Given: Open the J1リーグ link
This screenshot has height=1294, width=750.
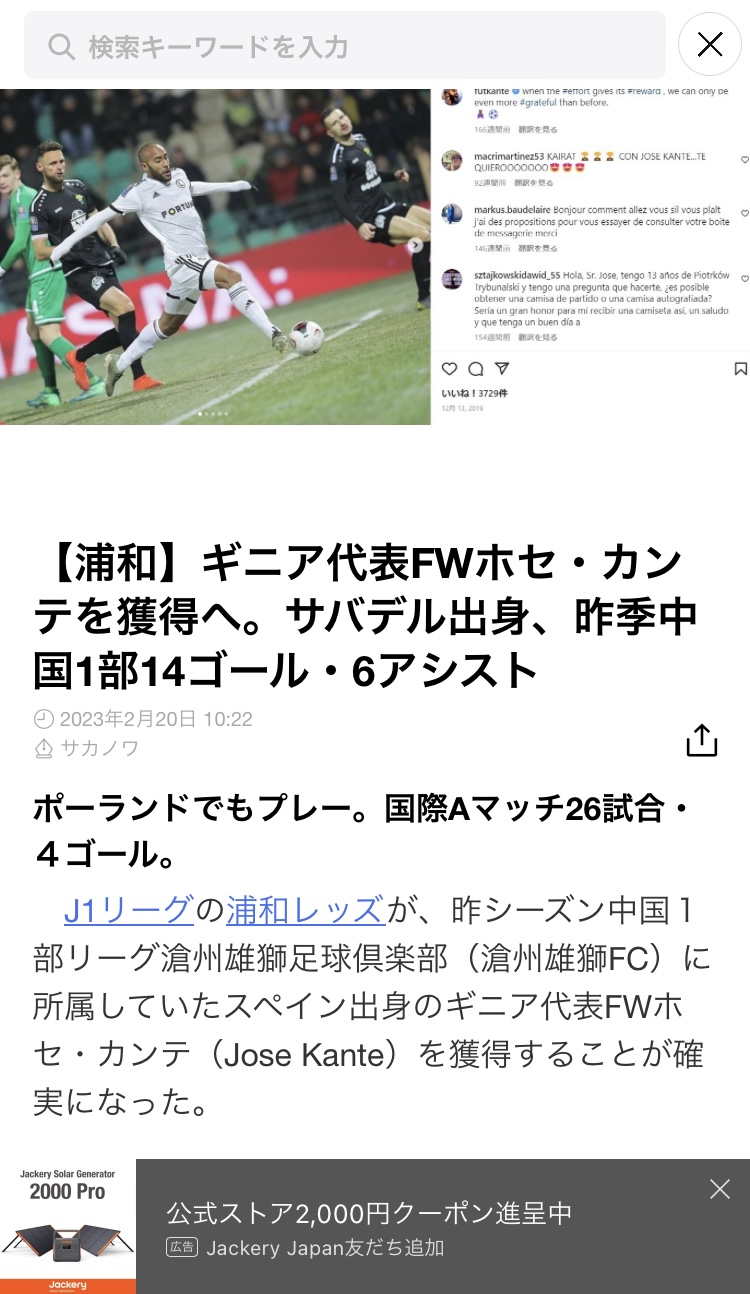Looking at the screenshot, I should 129,911.
